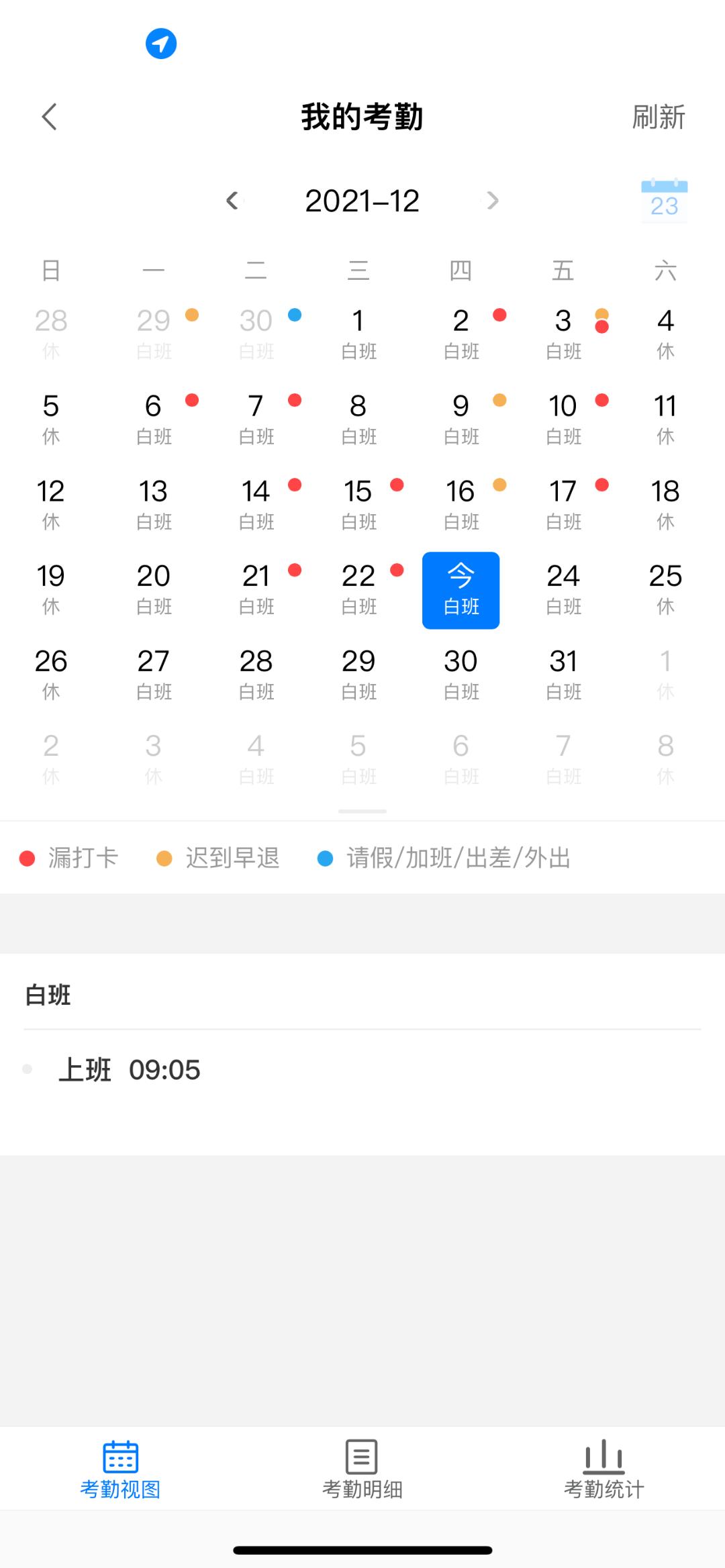Select December 6 with missed punch
Screen dimensions: 725x1568
(154, 418)
